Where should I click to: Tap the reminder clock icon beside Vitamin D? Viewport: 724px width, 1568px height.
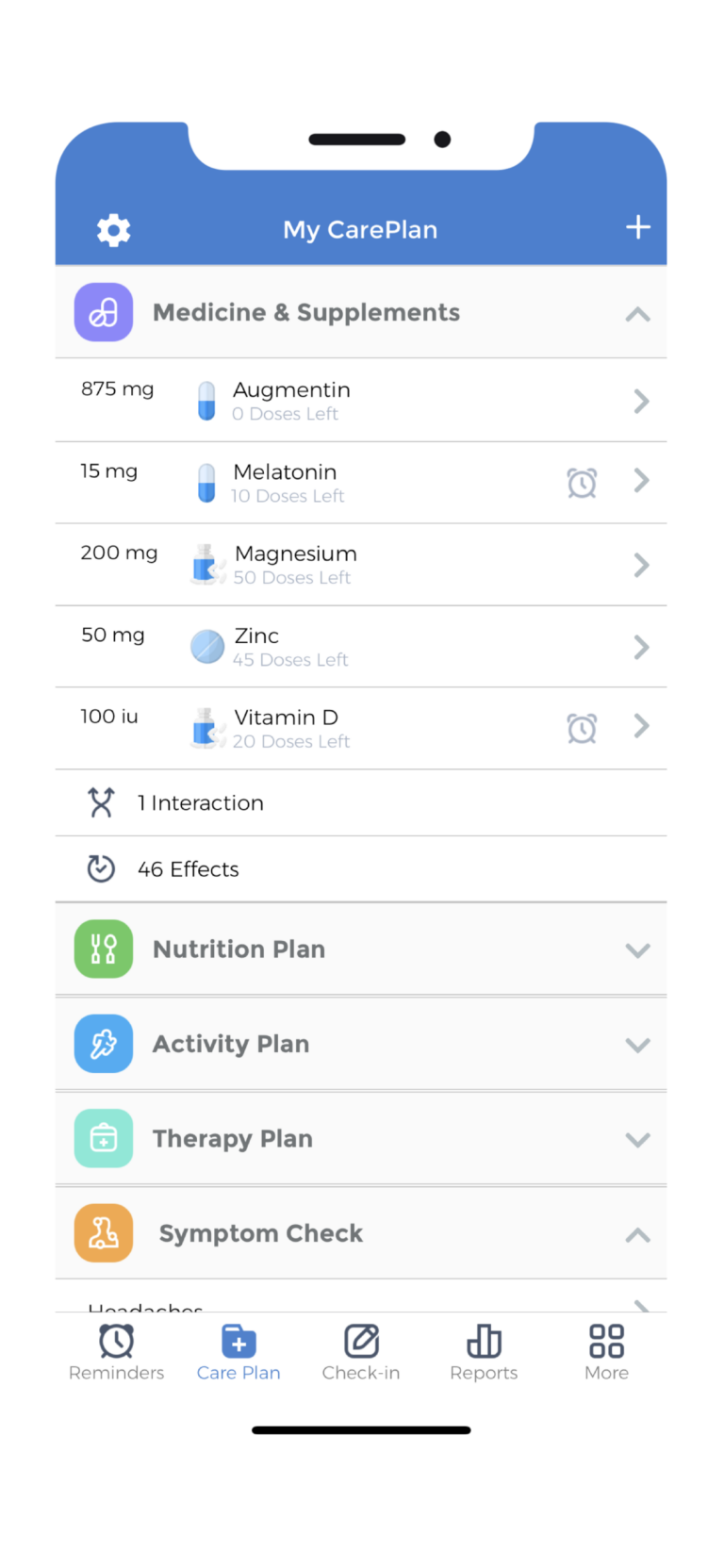coord(582,727)
